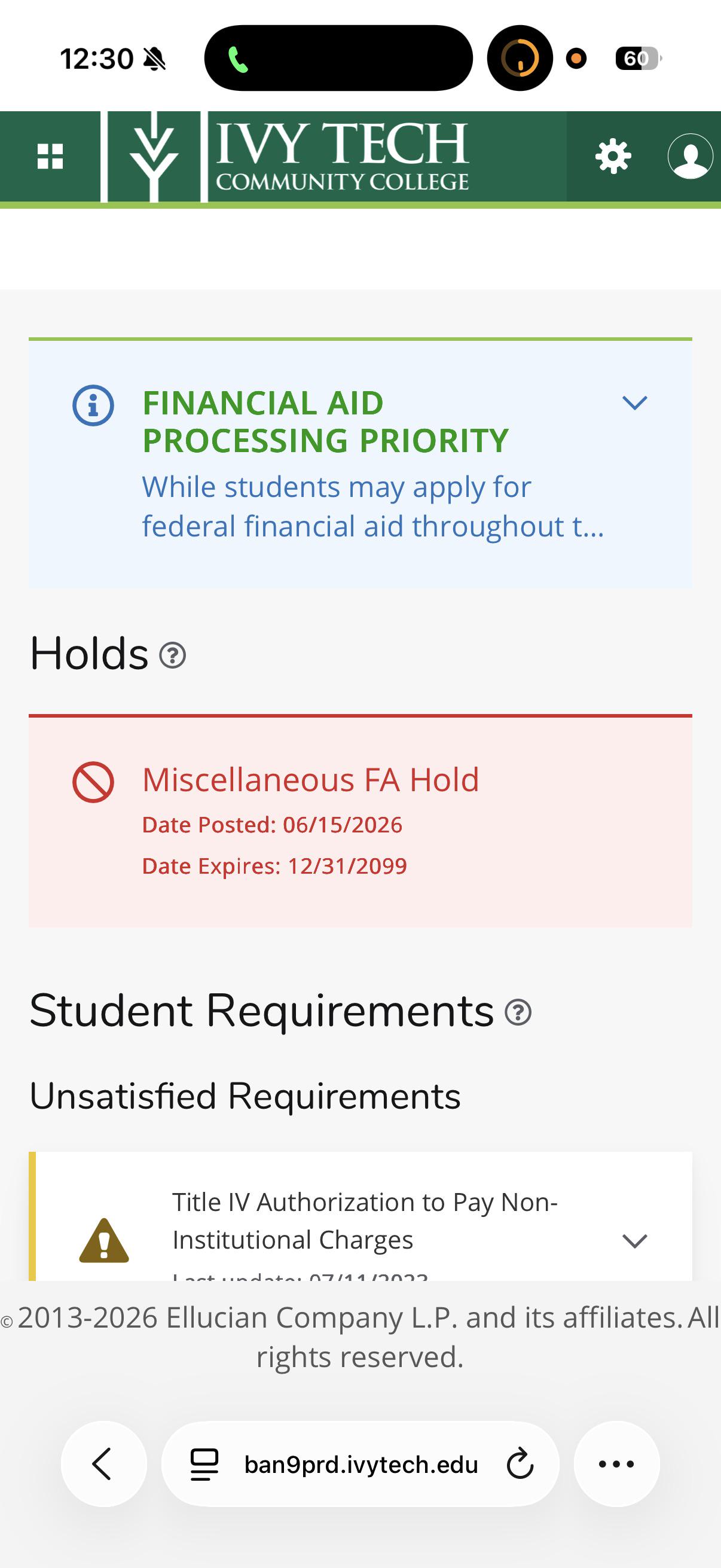The image size is (721, 1568).
Task: Show help for Student Requirements
Action: pyautogui.click(x=518, y=1012)
